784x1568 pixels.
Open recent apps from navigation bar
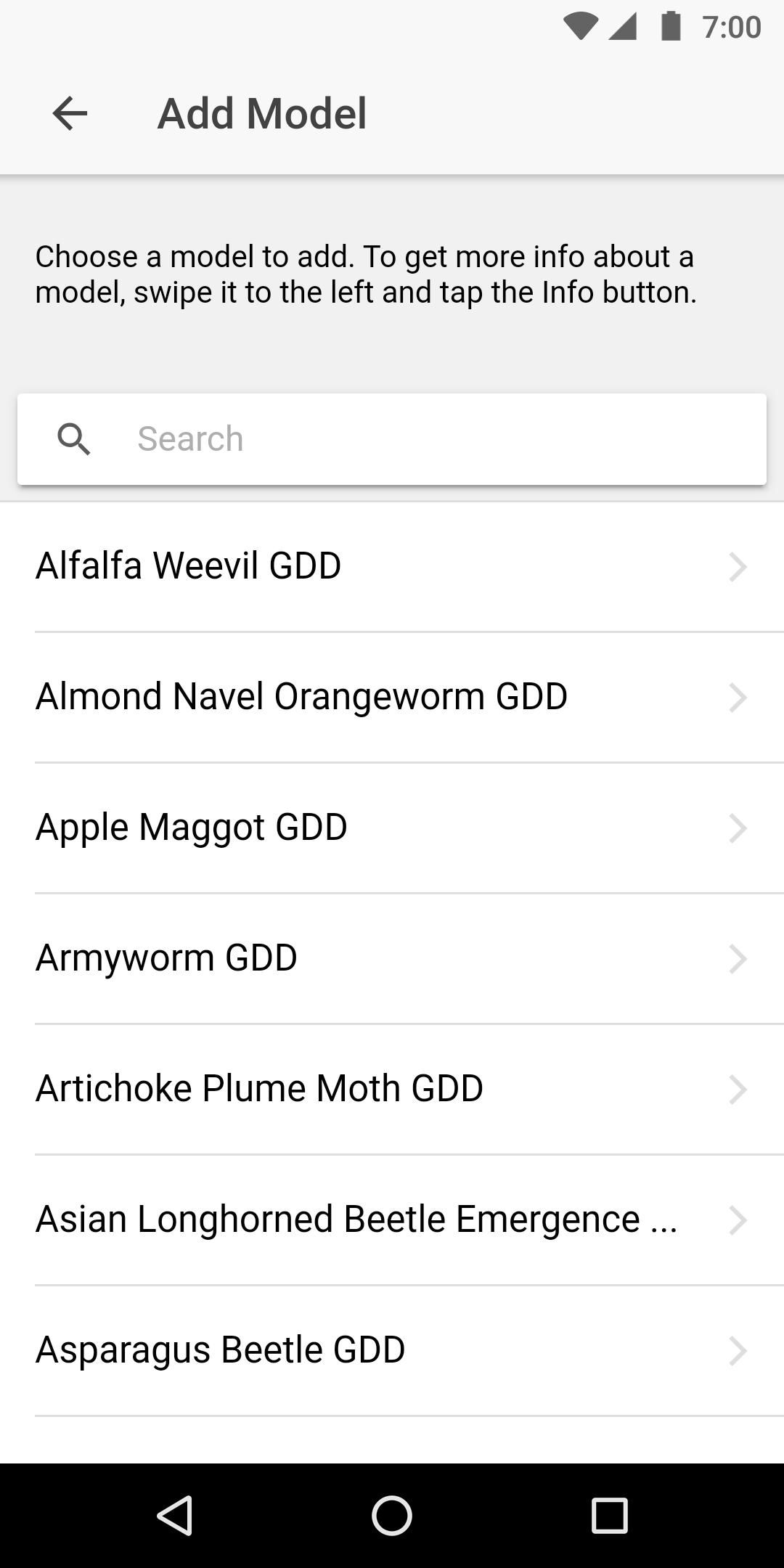(x=610, y=1516)
